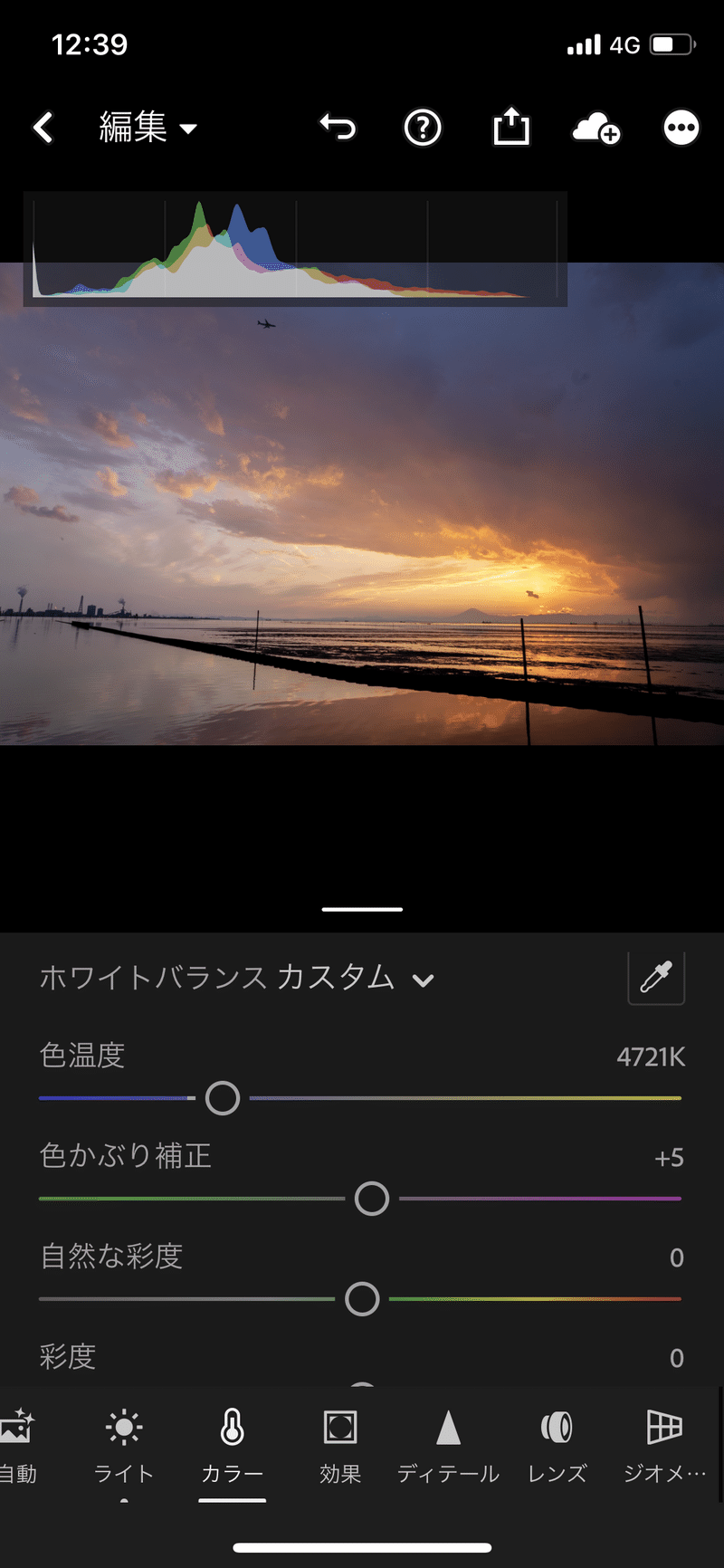The height and width of the screenshot is (1568, 724).
Task: Tap the Undo arrow icon
Action: click(x=337, y=128)
